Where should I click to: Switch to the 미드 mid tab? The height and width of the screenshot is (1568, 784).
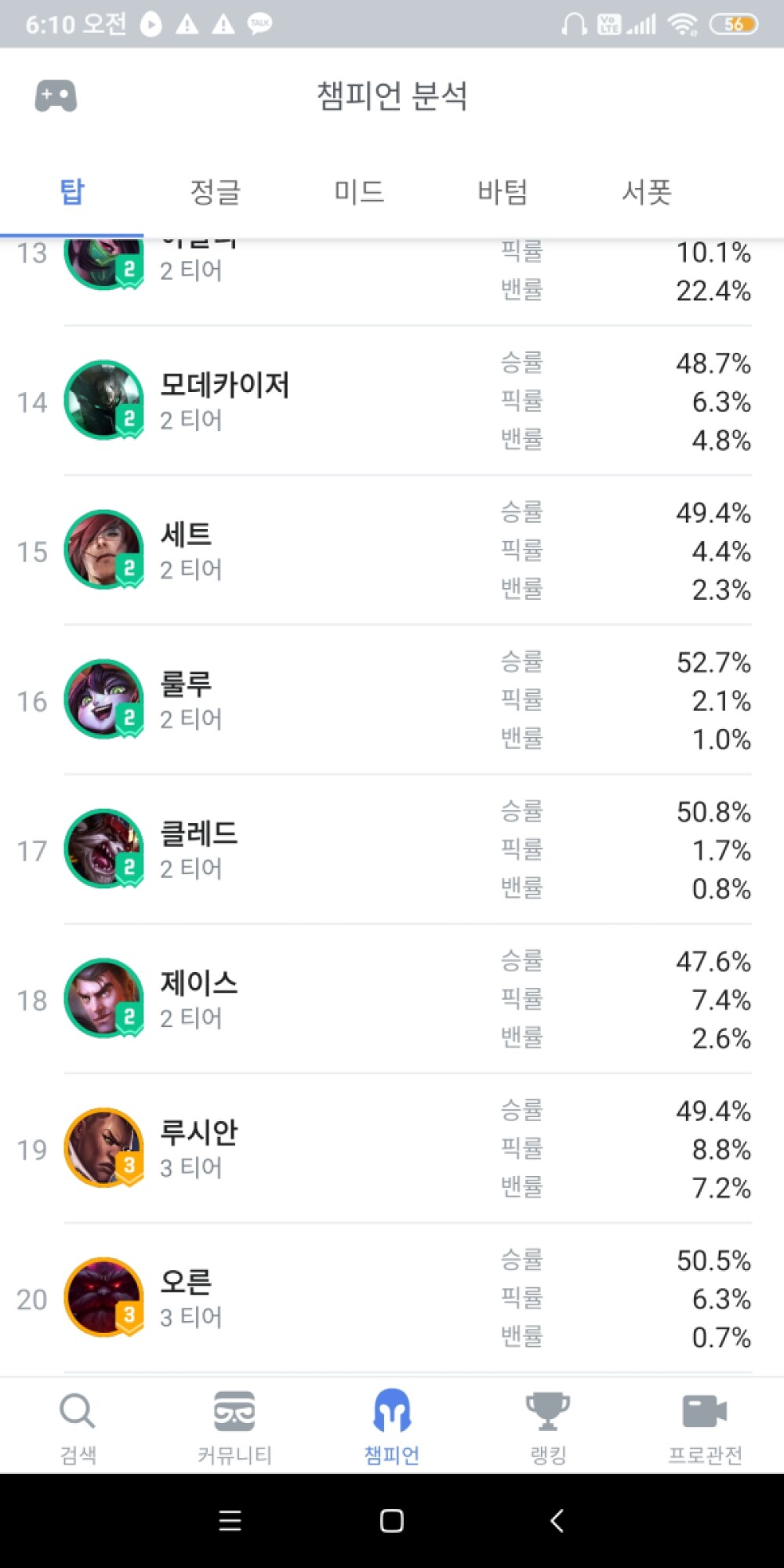click(358, 191)
